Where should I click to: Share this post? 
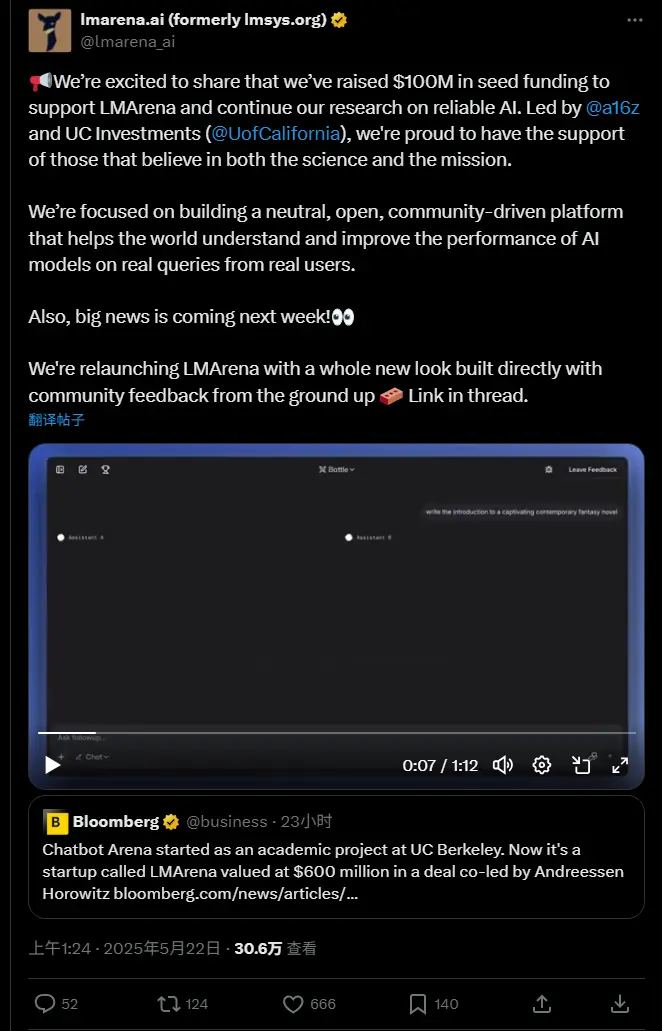[x=541, y=1003]
